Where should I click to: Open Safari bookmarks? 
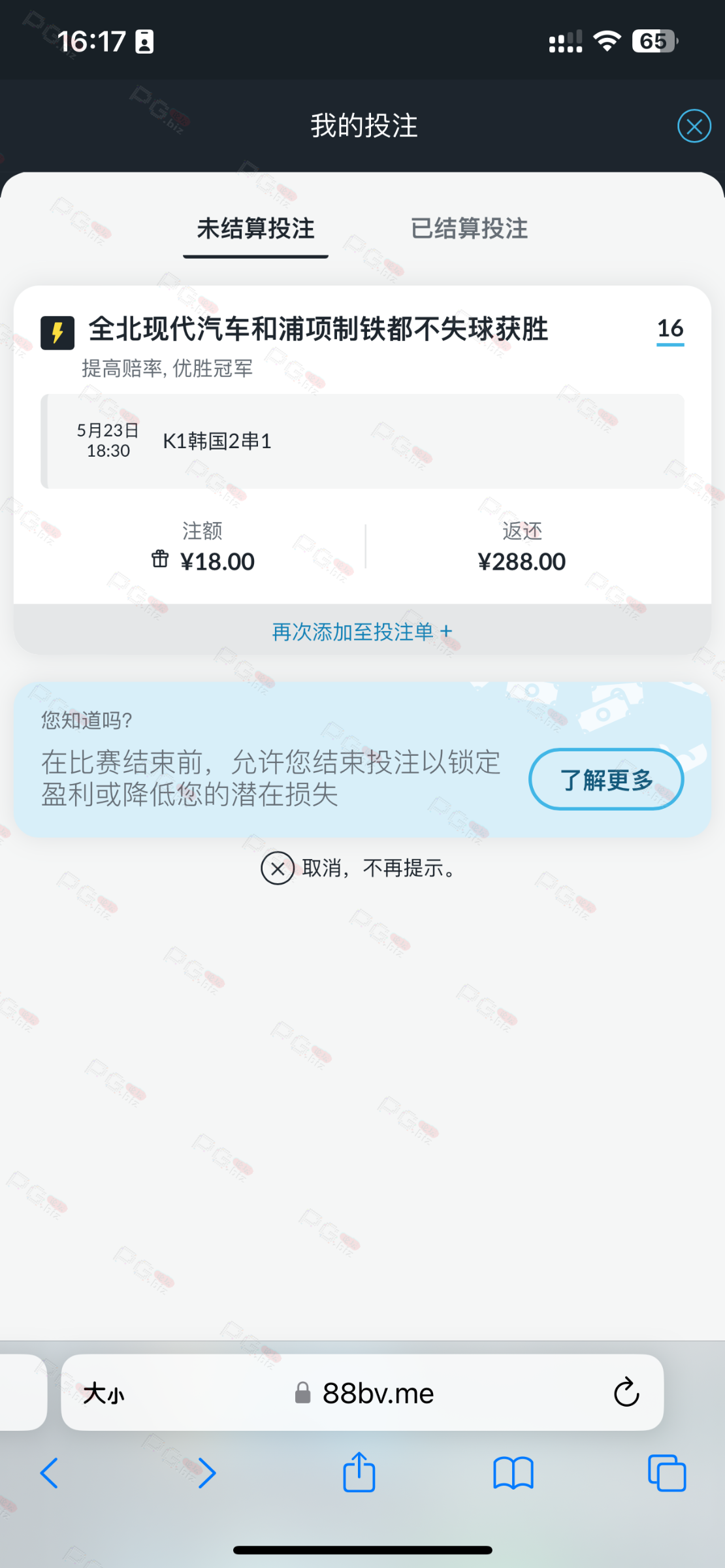(513, 1473)
